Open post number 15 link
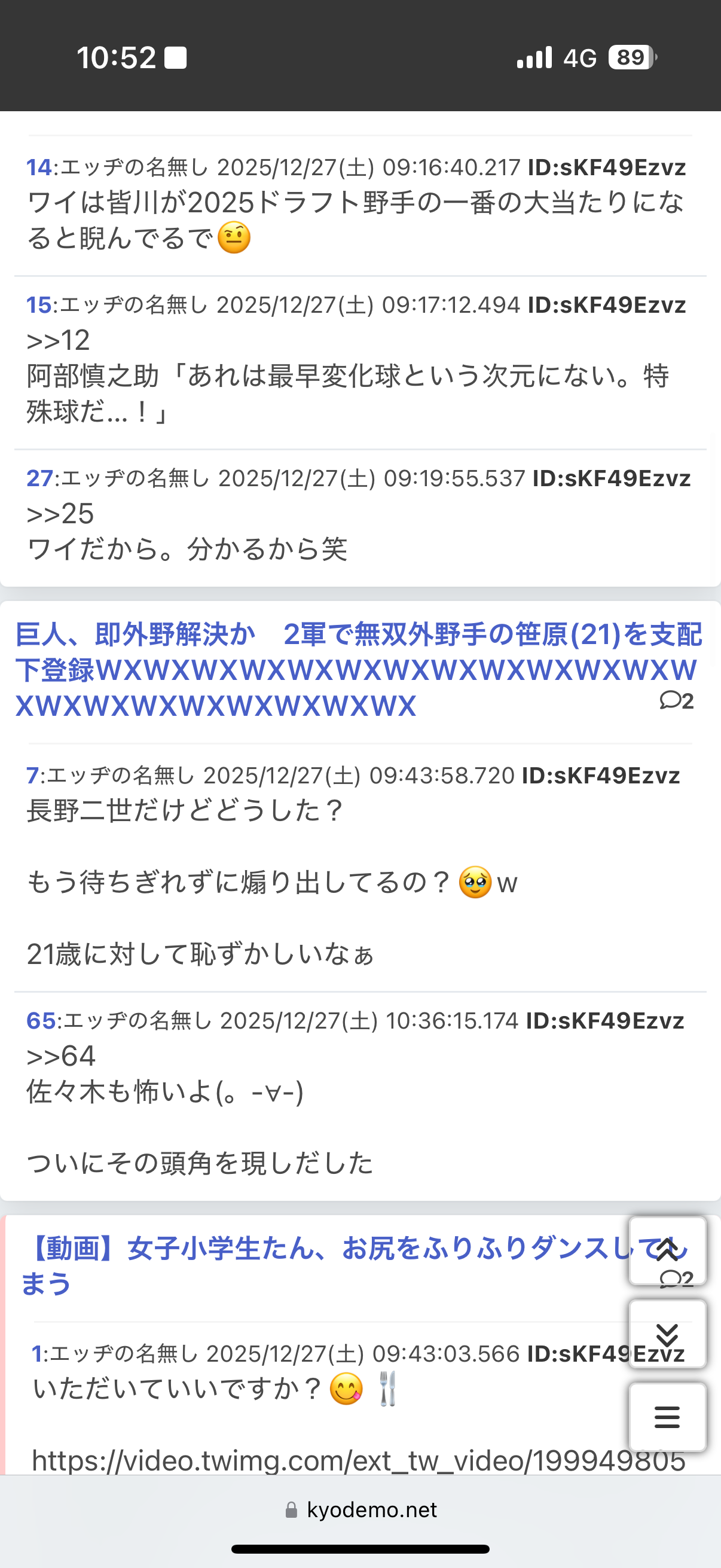 39,304
